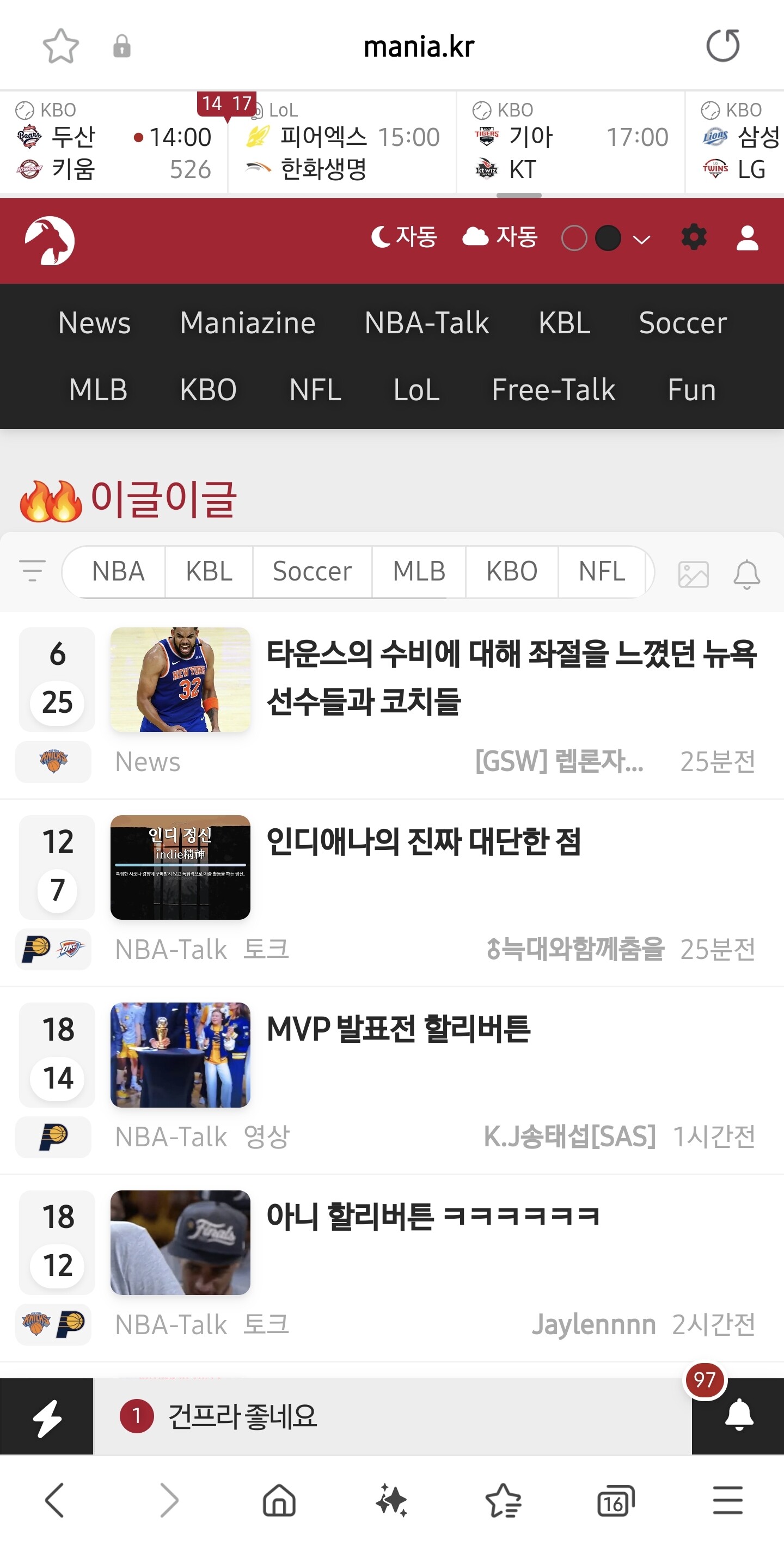Read the 타운스의 수비 news article

point(511,677)
